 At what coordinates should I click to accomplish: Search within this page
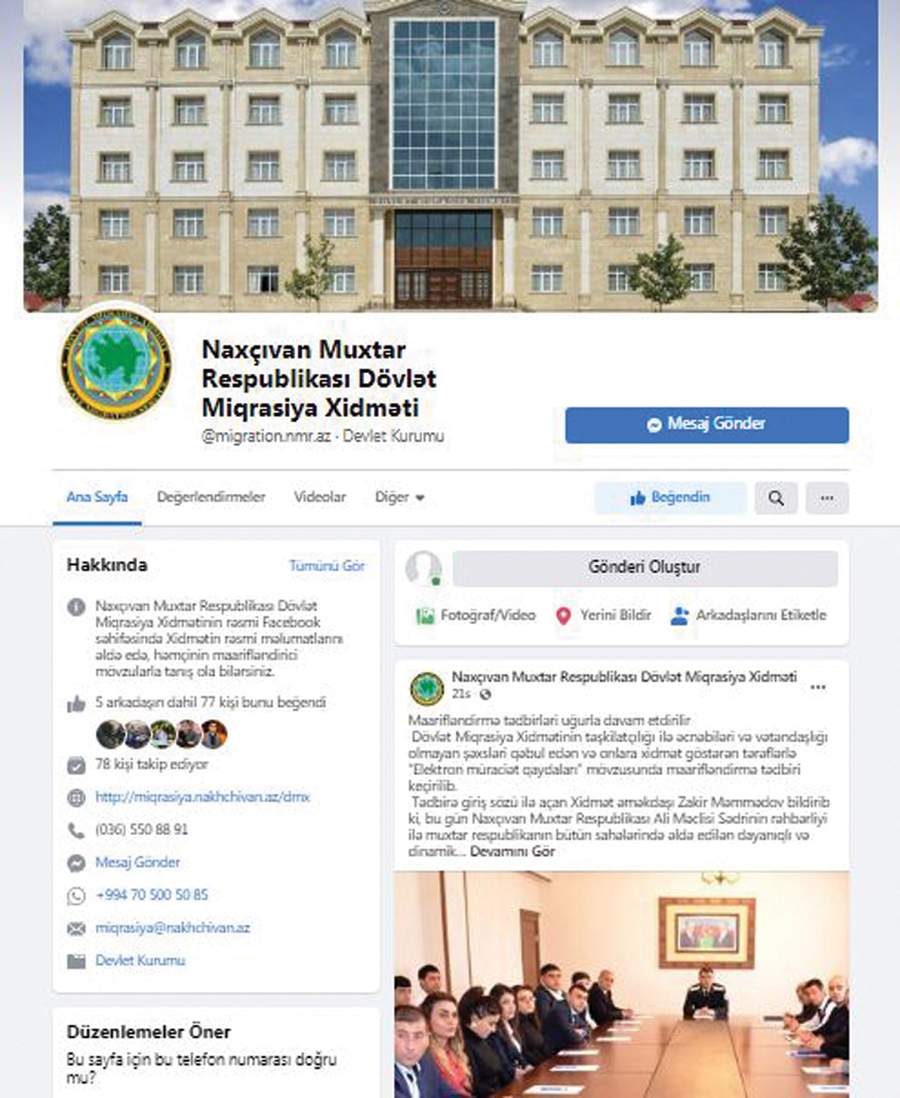click(776, 498)
